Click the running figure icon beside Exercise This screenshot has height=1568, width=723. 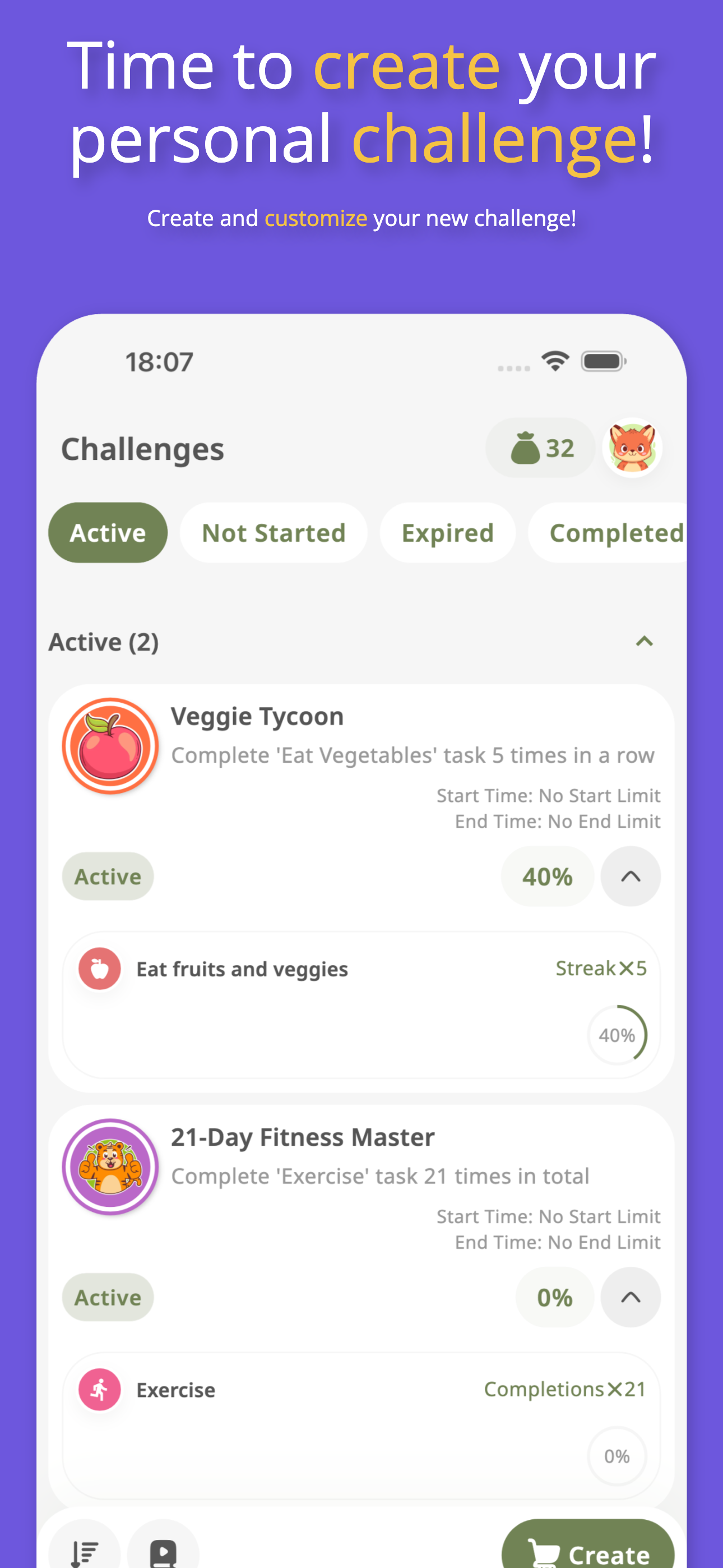click(99, 1390)
